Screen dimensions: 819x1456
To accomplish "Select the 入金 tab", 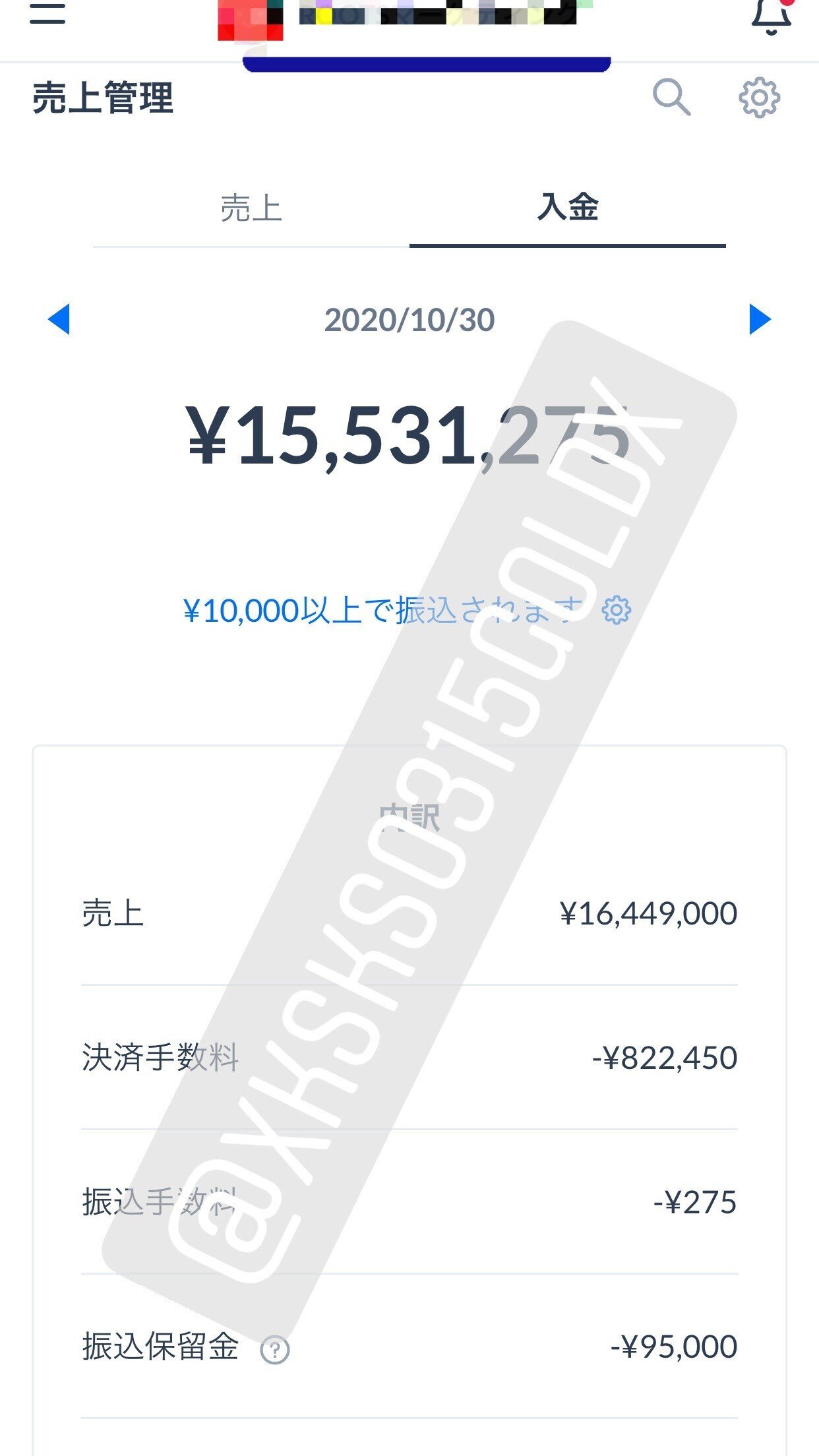I will (x=568, y=208).
